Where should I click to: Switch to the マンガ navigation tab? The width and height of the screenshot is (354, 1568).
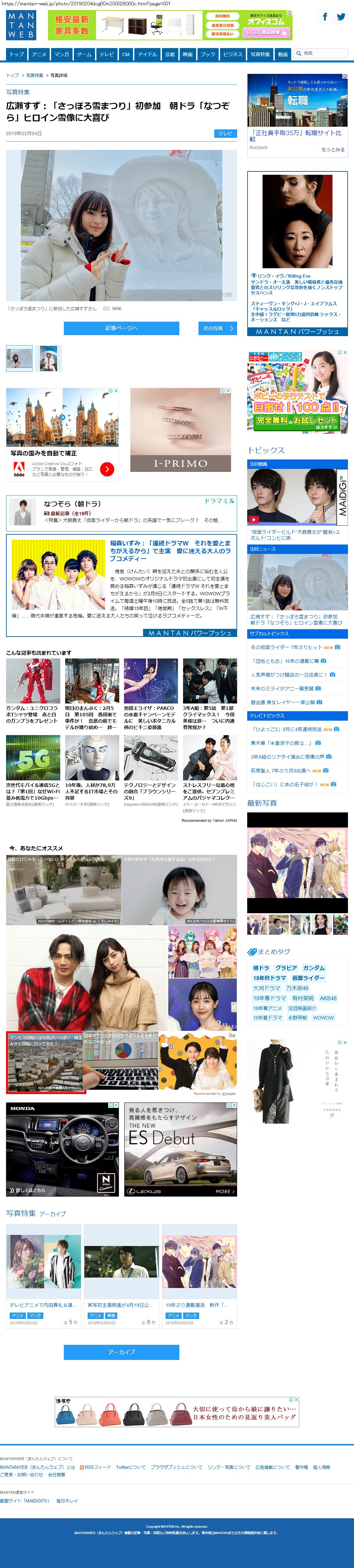pos(61,54)
